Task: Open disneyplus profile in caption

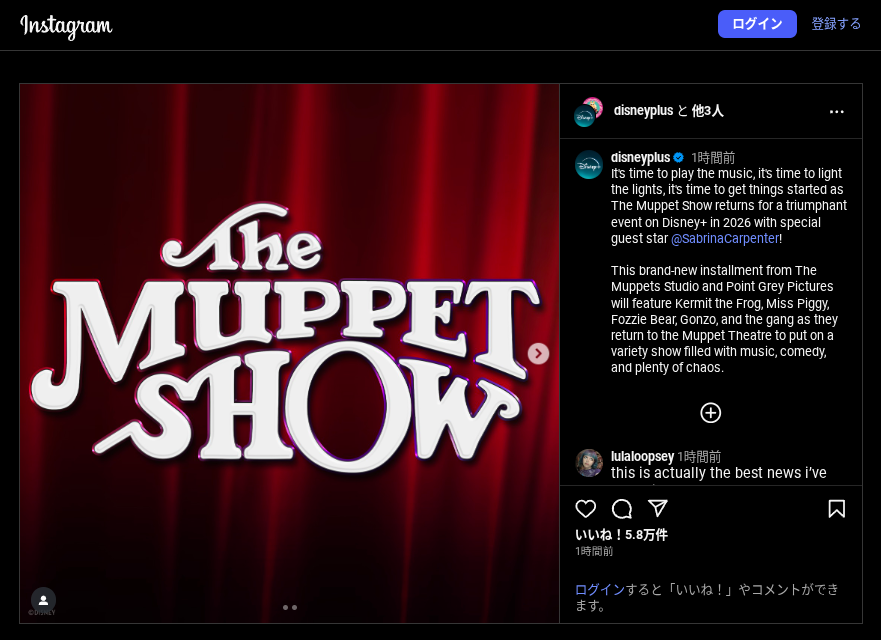Action: [640, 157]
